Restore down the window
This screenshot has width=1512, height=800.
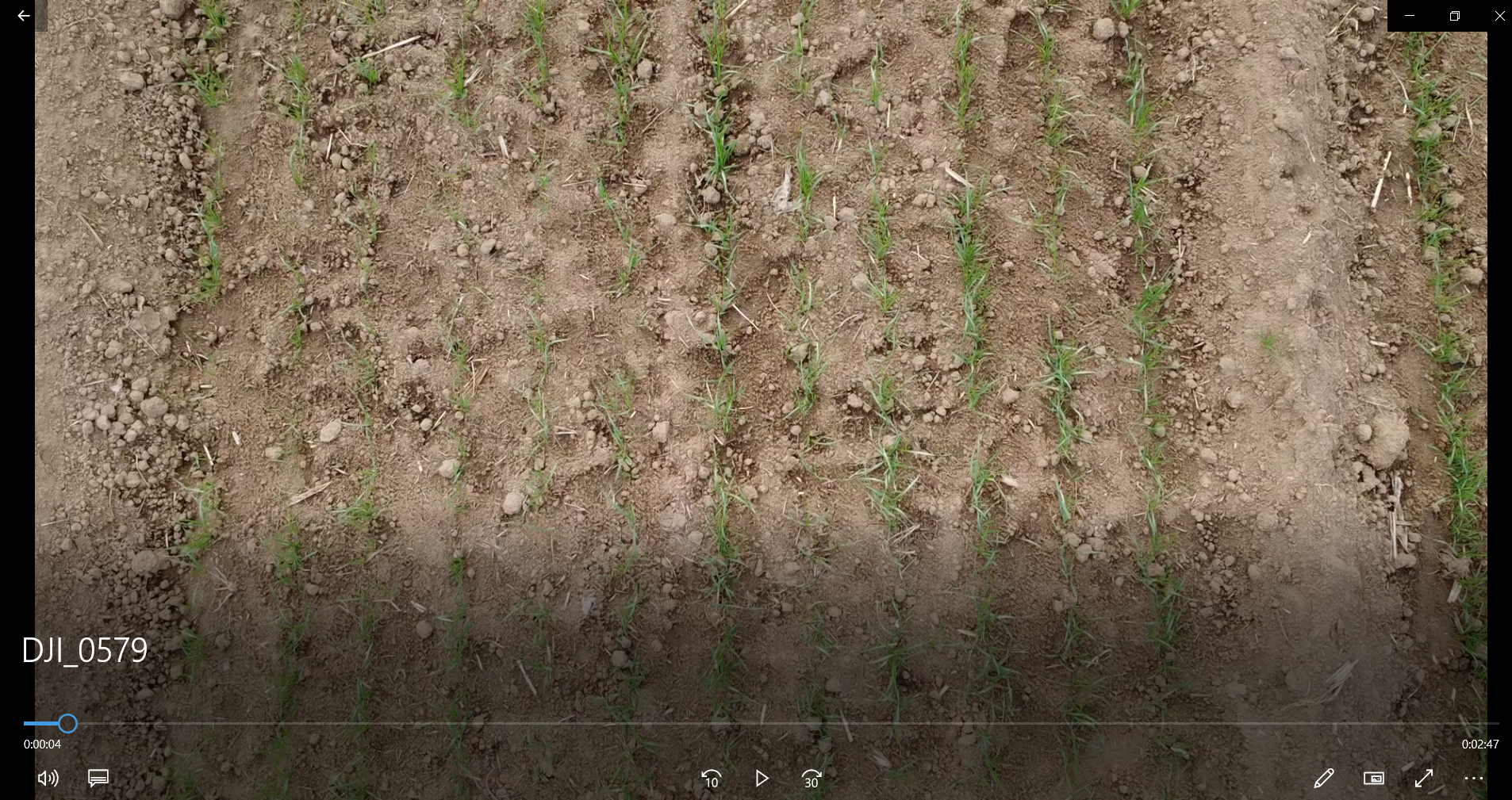pyautogui.click(x=1455, y=16)
